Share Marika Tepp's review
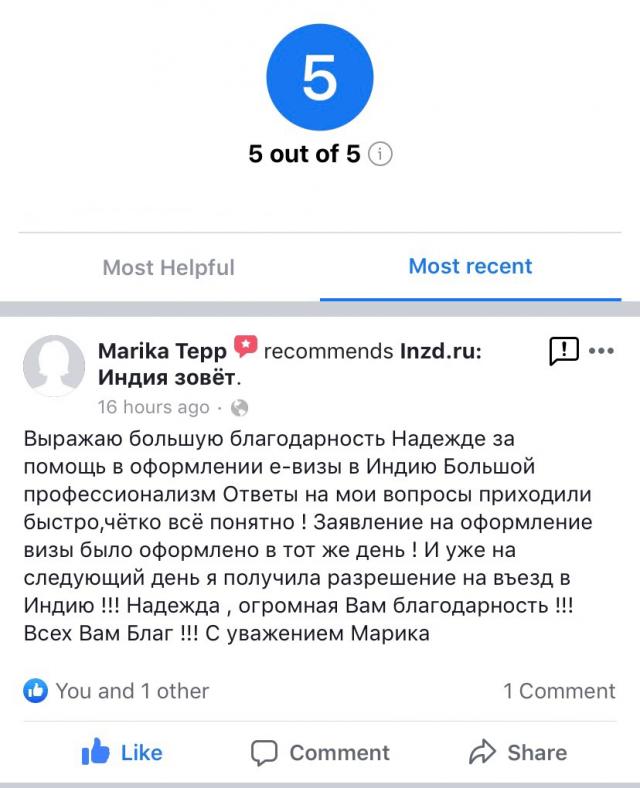This screenshot has height=788, width=640. click(x=517, y=752)
